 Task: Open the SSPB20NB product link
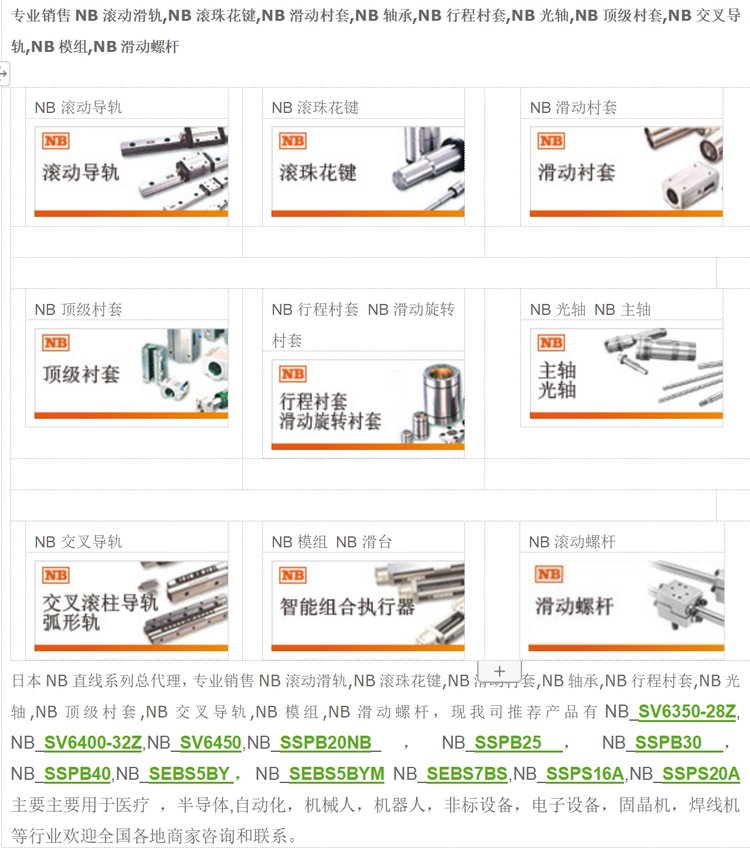tap(326, 743)
